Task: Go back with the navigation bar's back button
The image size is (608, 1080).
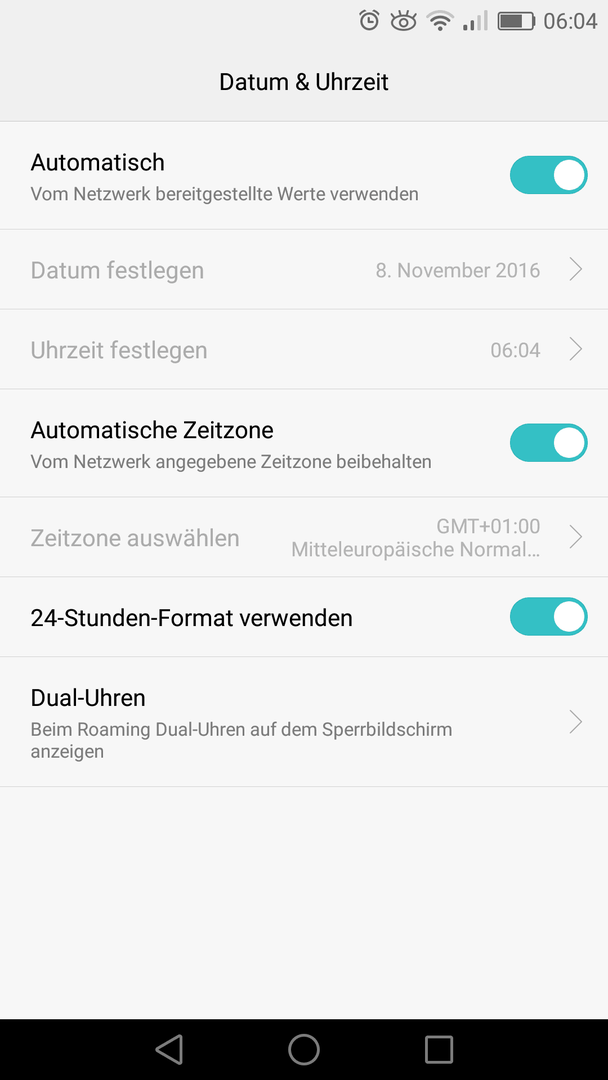Action: coord(169,1050)
